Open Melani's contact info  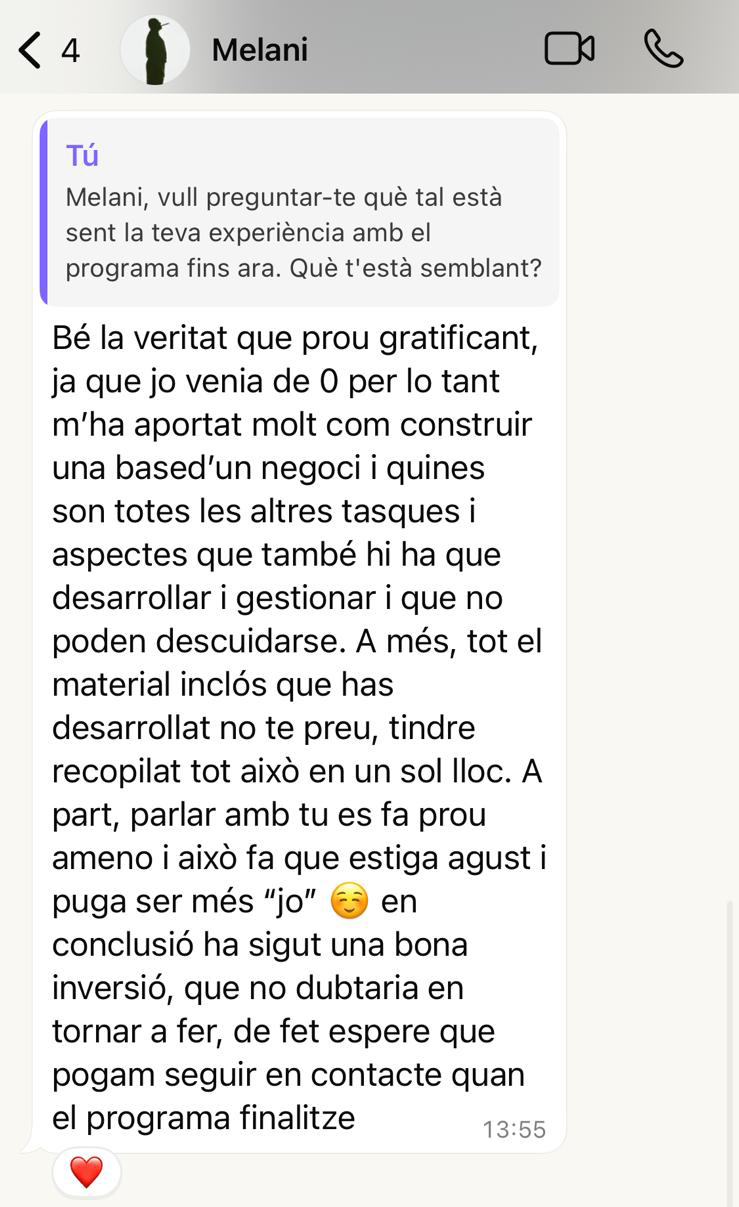coord(260,49)
